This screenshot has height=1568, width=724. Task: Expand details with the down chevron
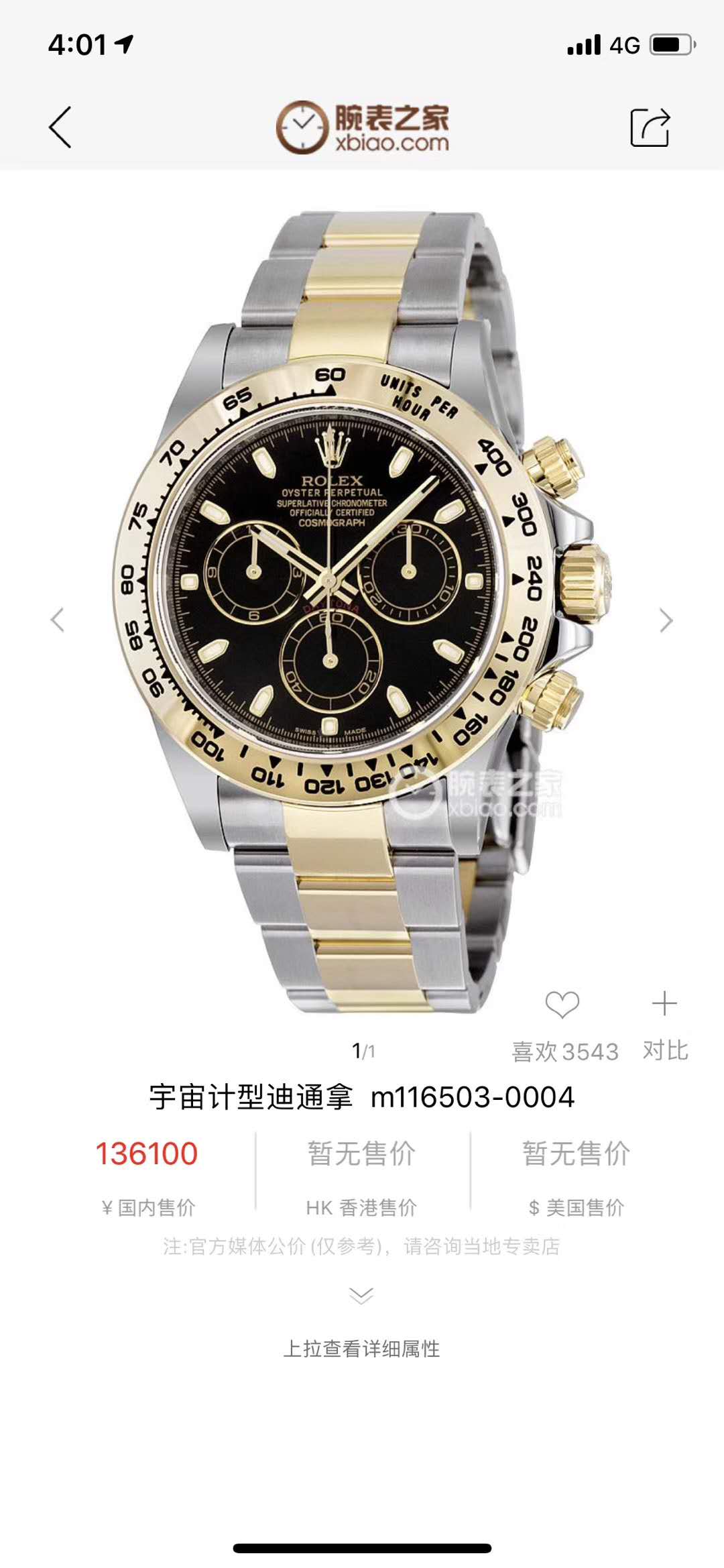[x=361, y=1295]
